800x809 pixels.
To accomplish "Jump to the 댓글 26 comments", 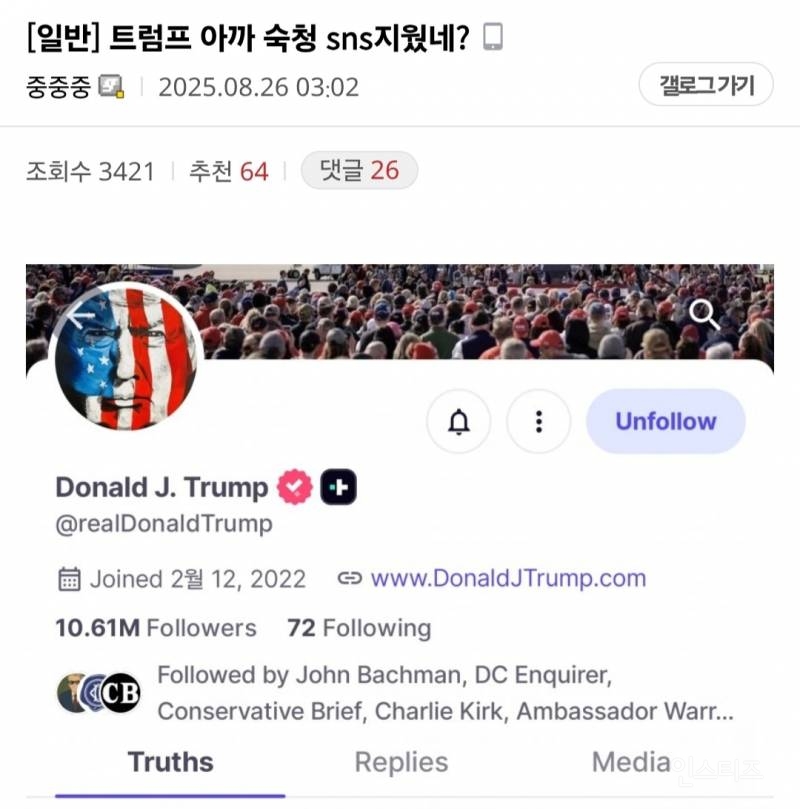I will click(359, 171).
